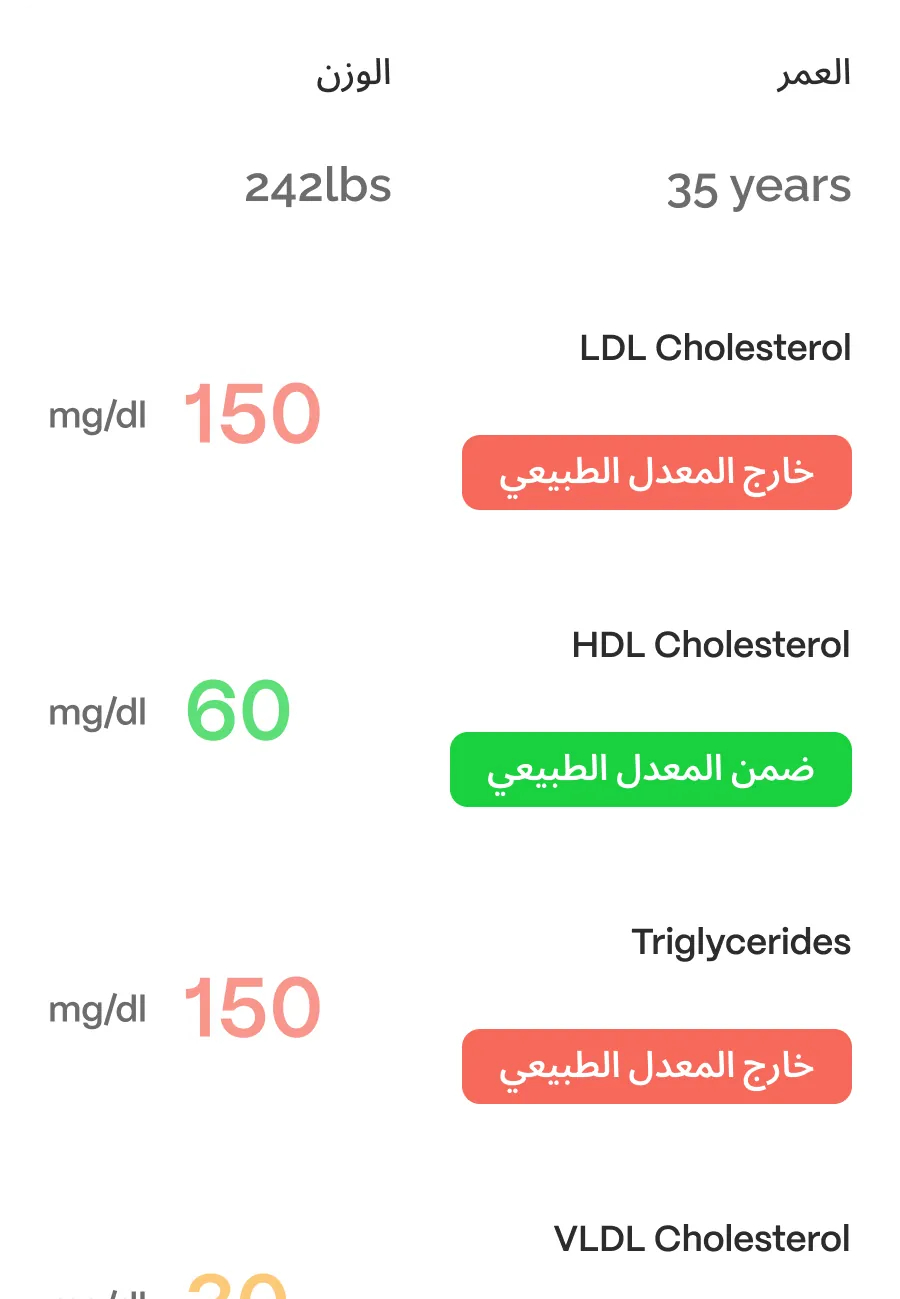Viewport: 900px width, 1299px height.
Task: Select the العمر age card
Action: [675, 130]
